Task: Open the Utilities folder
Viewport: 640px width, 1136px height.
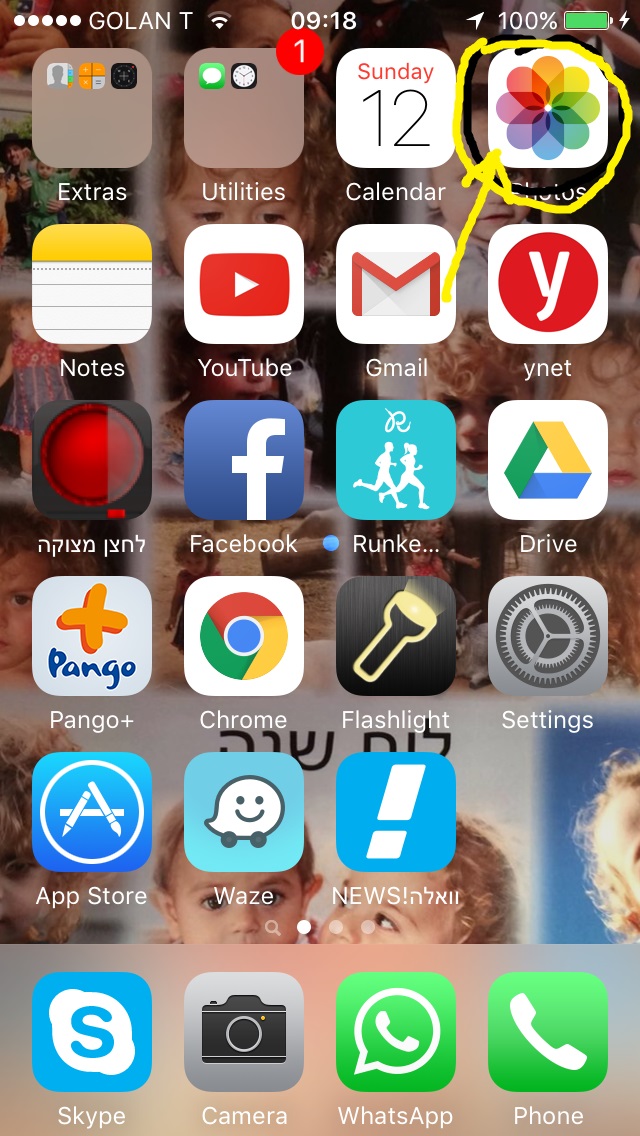Action: coord(244,108)
